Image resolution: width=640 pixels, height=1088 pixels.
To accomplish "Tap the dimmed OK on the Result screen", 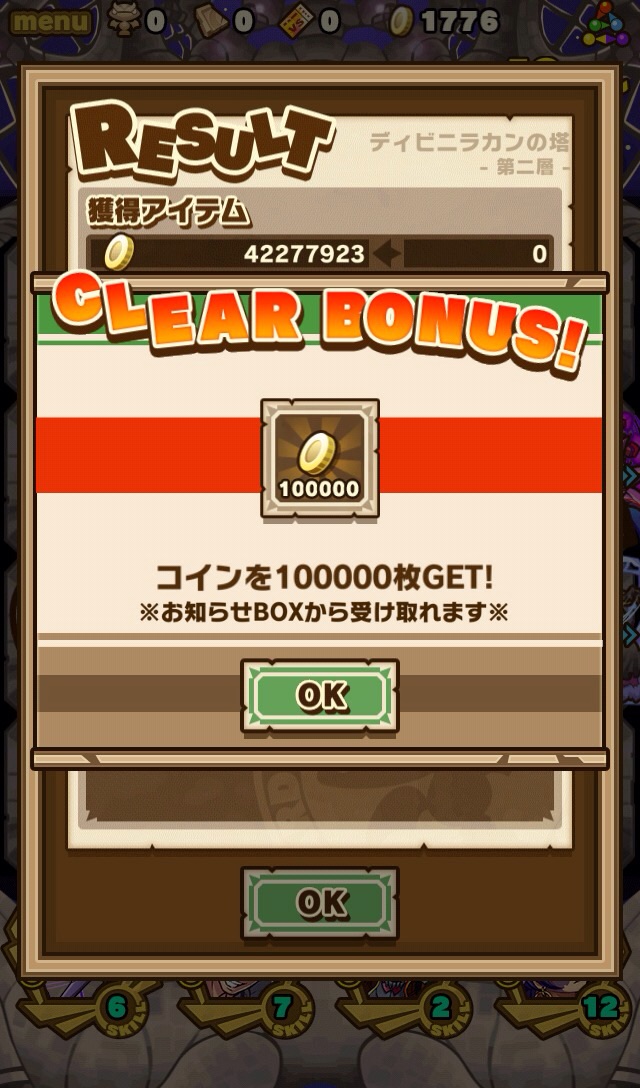I will coord(320,903).
